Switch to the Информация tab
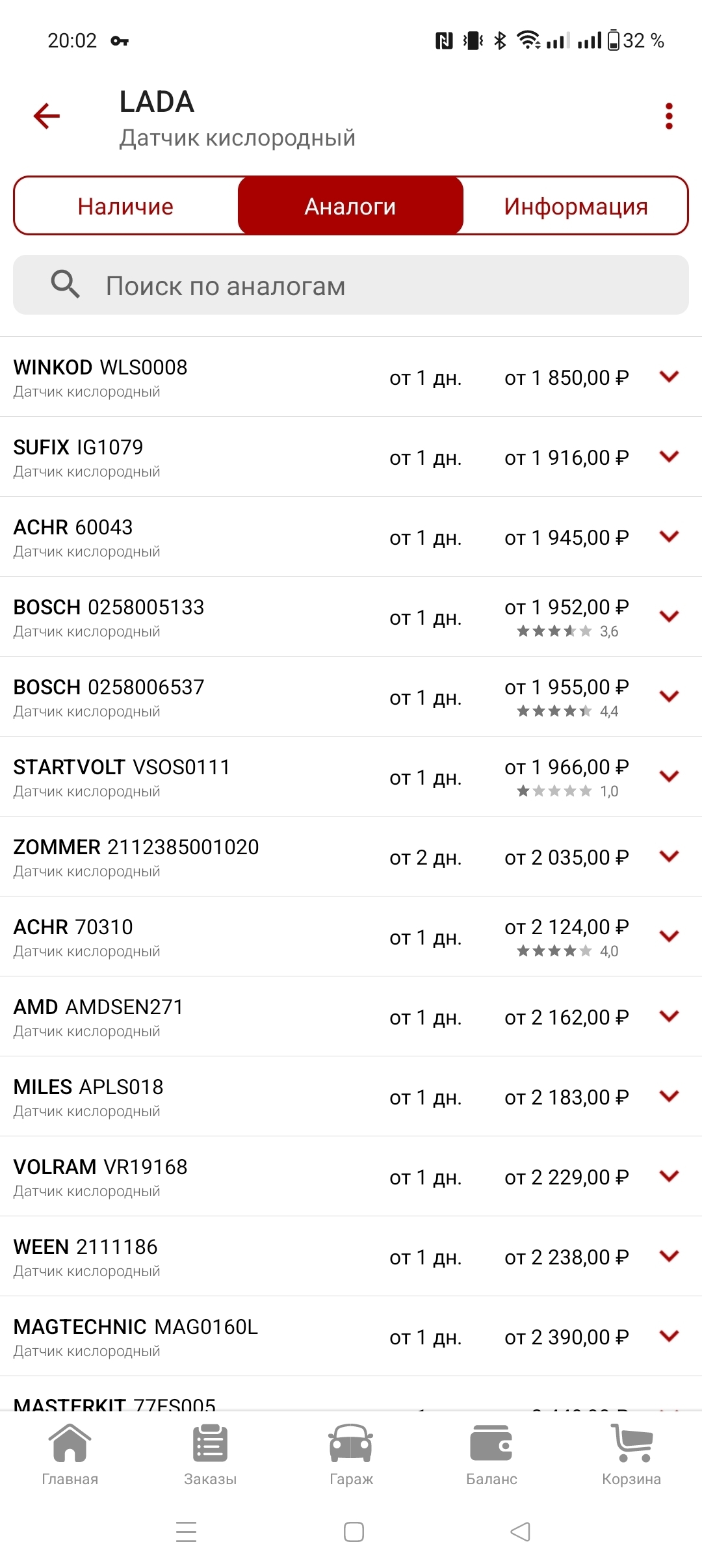The image size is (702, 1568). (576, 206)
